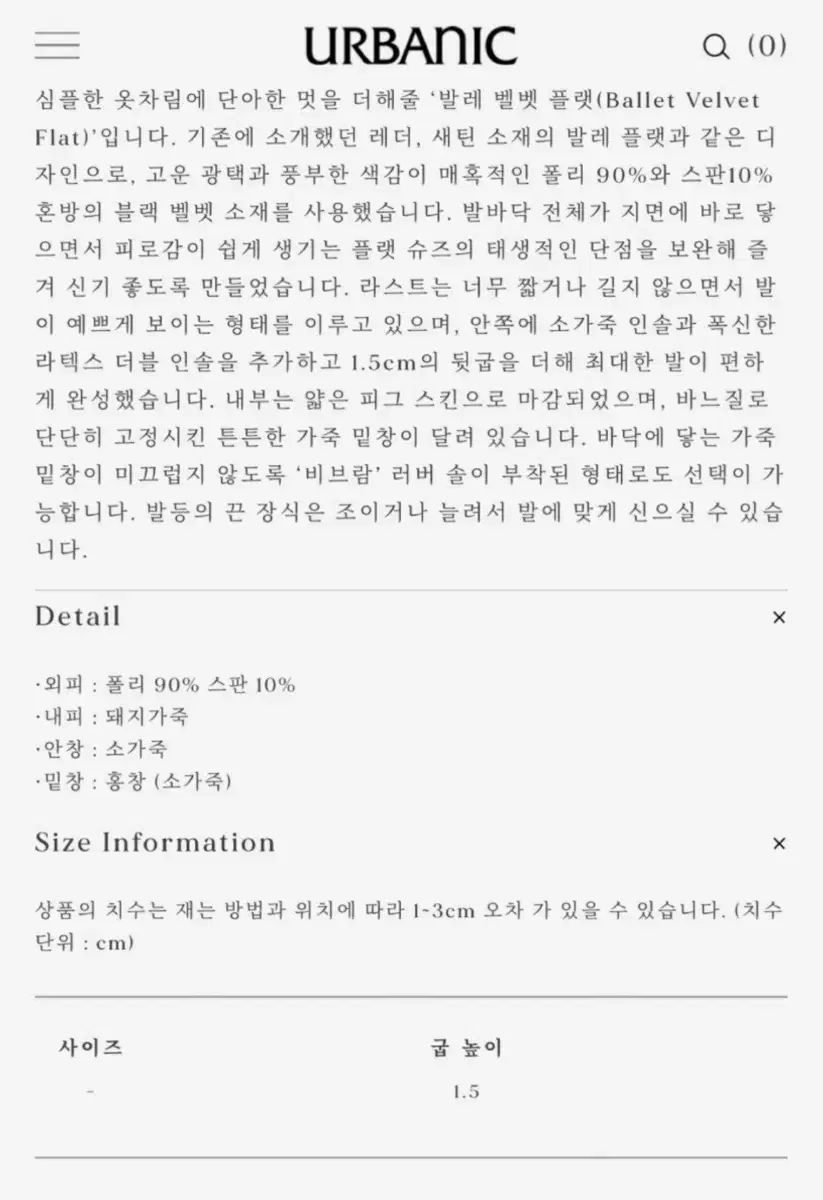Image resolution: width=823 pixels, height=1200 pixels.
Task: Open the cart showing (0)
Action: [768, 45]
